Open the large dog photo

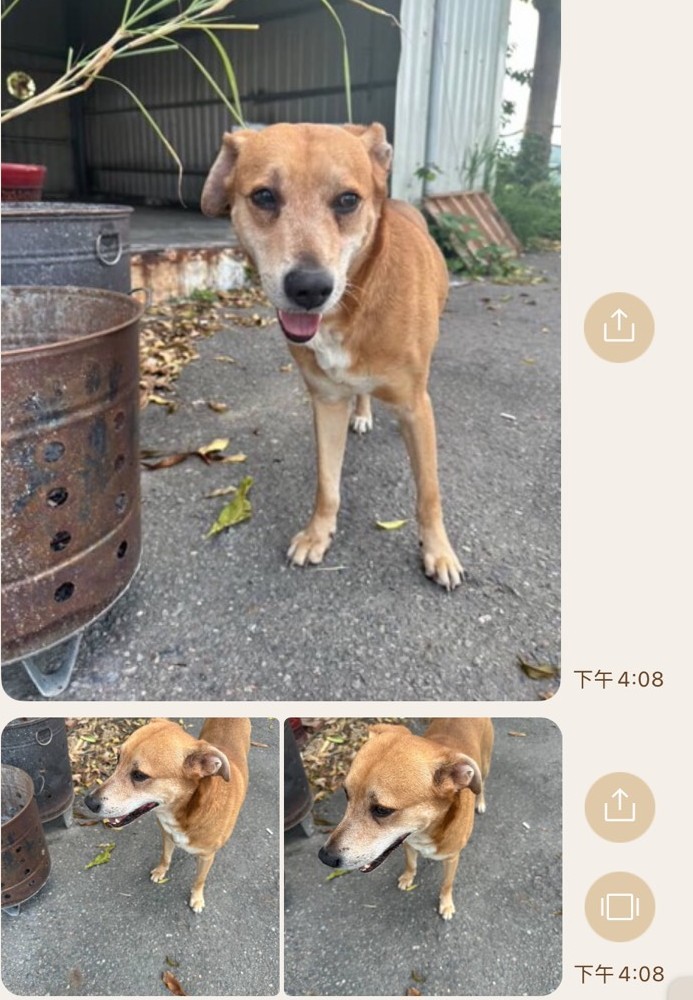click(x=280, y=350)
